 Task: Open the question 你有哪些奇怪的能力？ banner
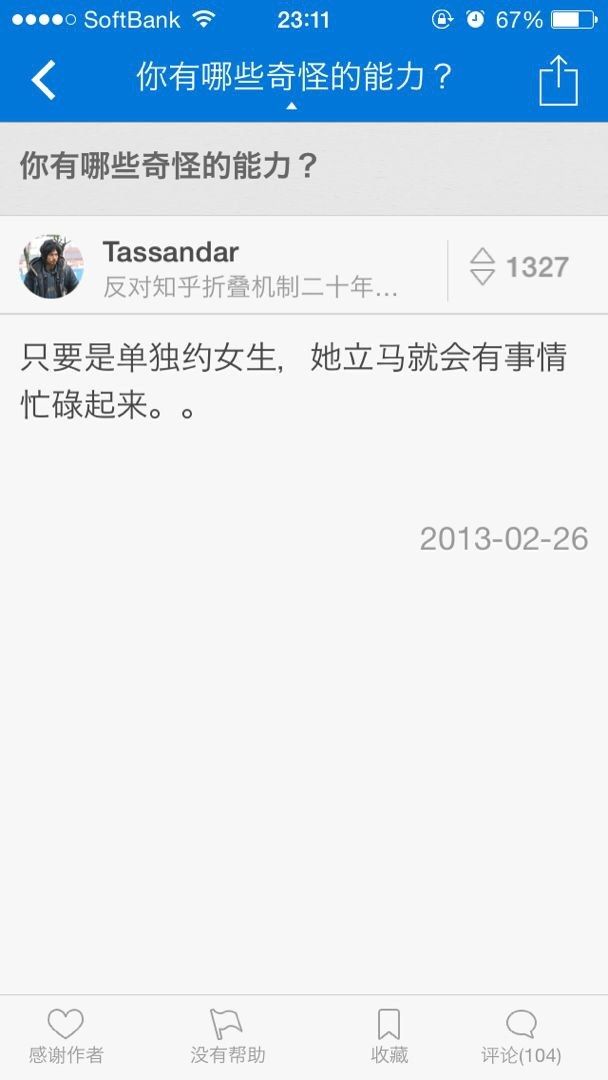(x=304, y=167)
